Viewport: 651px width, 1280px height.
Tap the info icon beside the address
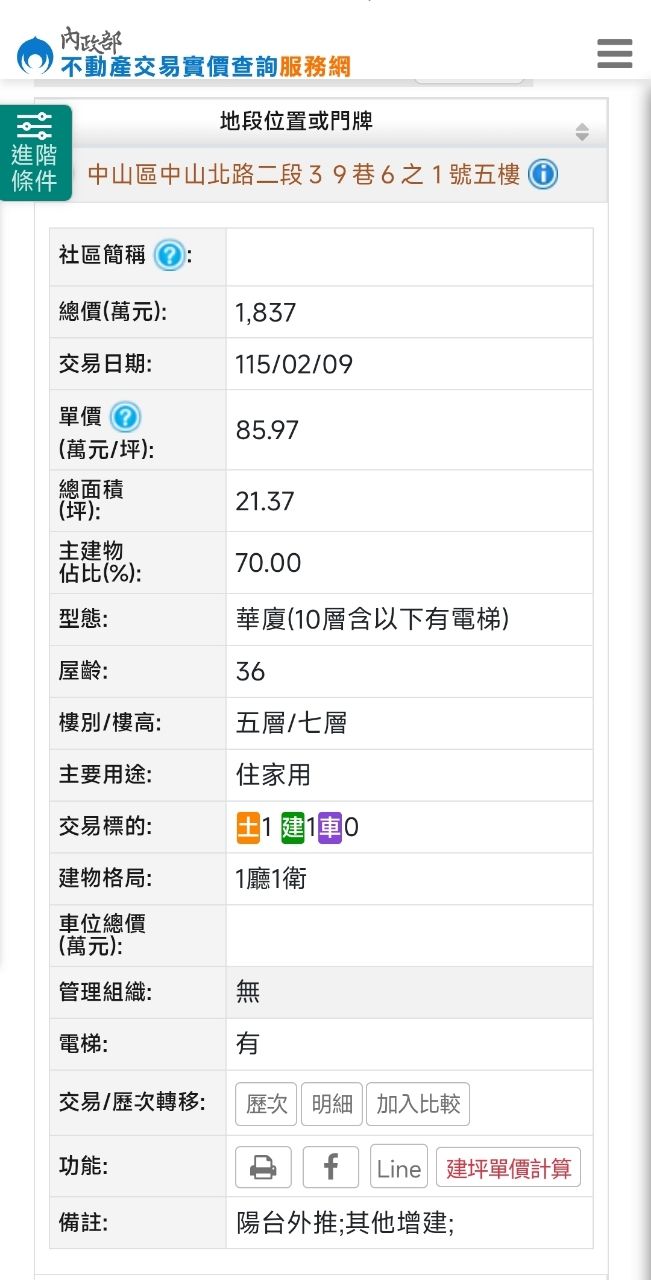(x=543, y=175)
